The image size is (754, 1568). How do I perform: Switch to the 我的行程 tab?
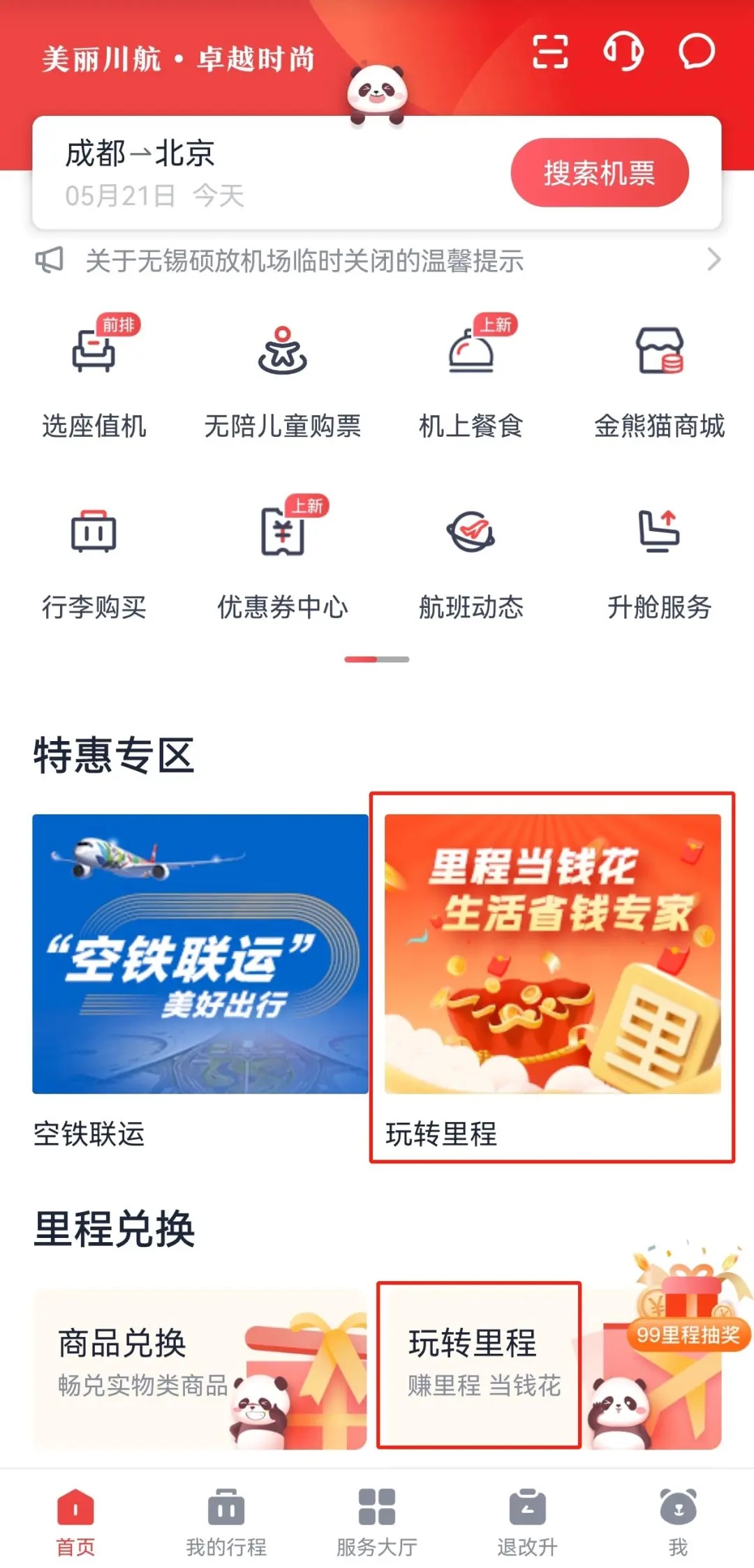click(x=226, y=1521)
